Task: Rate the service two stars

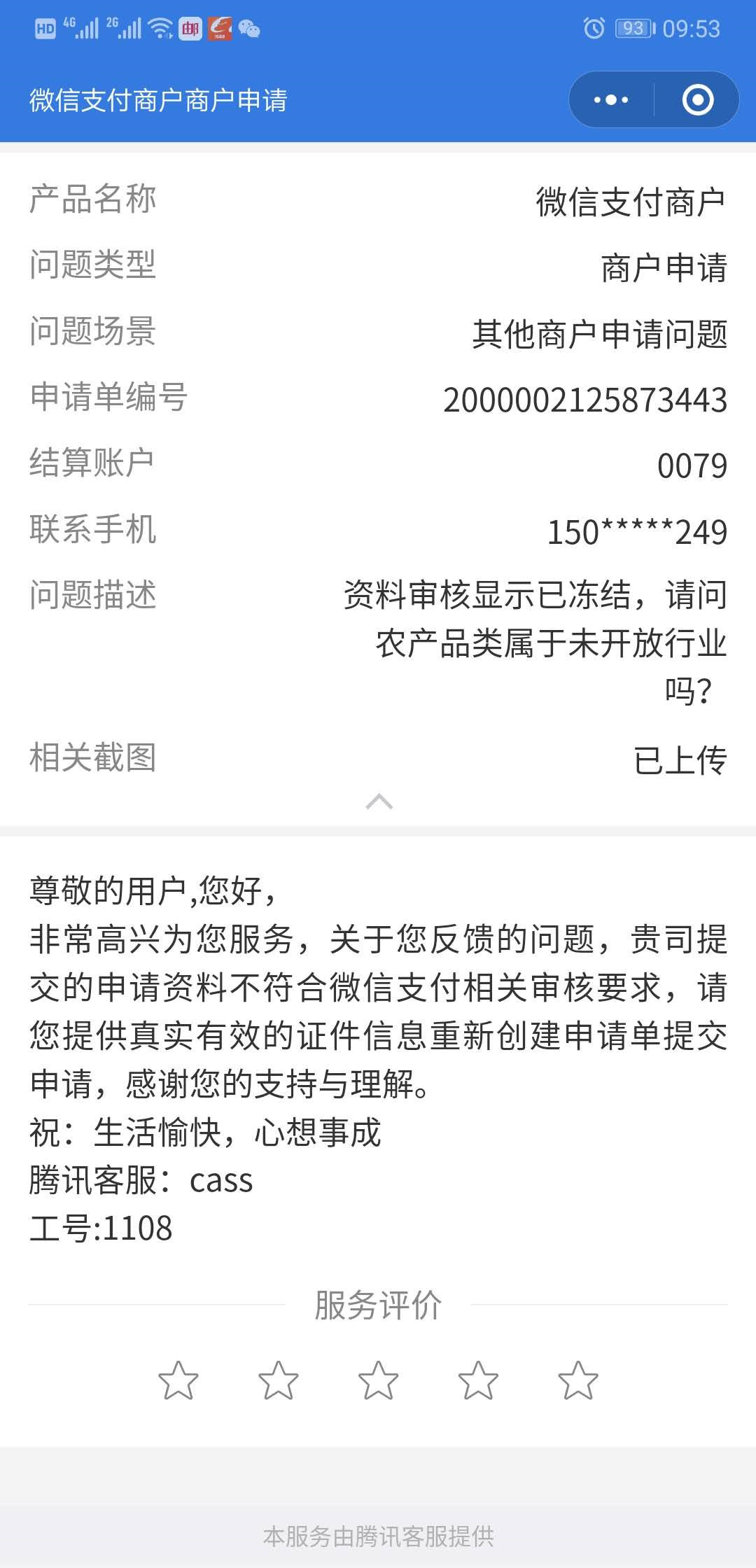Action: [x=278, y=1380]
